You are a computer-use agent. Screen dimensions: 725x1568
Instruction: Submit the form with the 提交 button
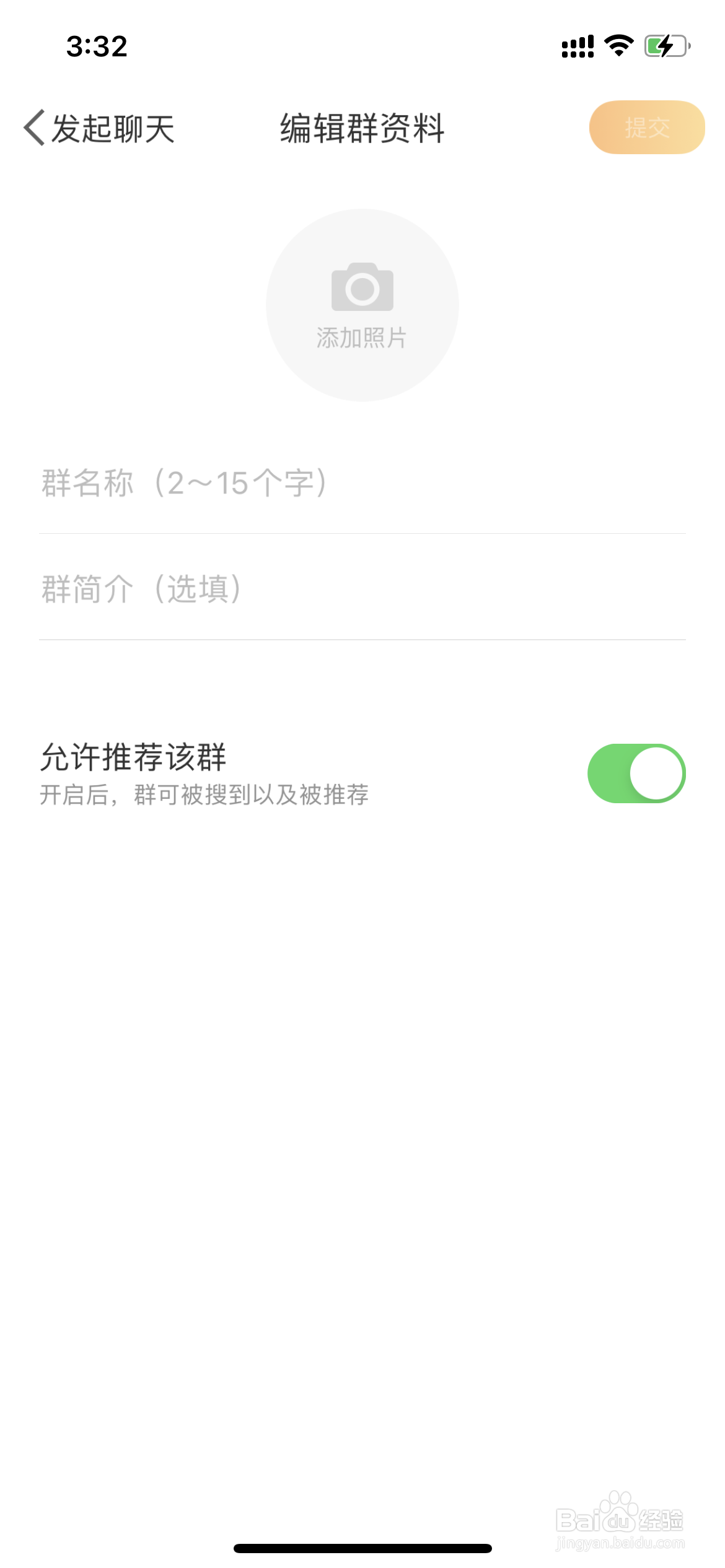(x=646, y=128)
